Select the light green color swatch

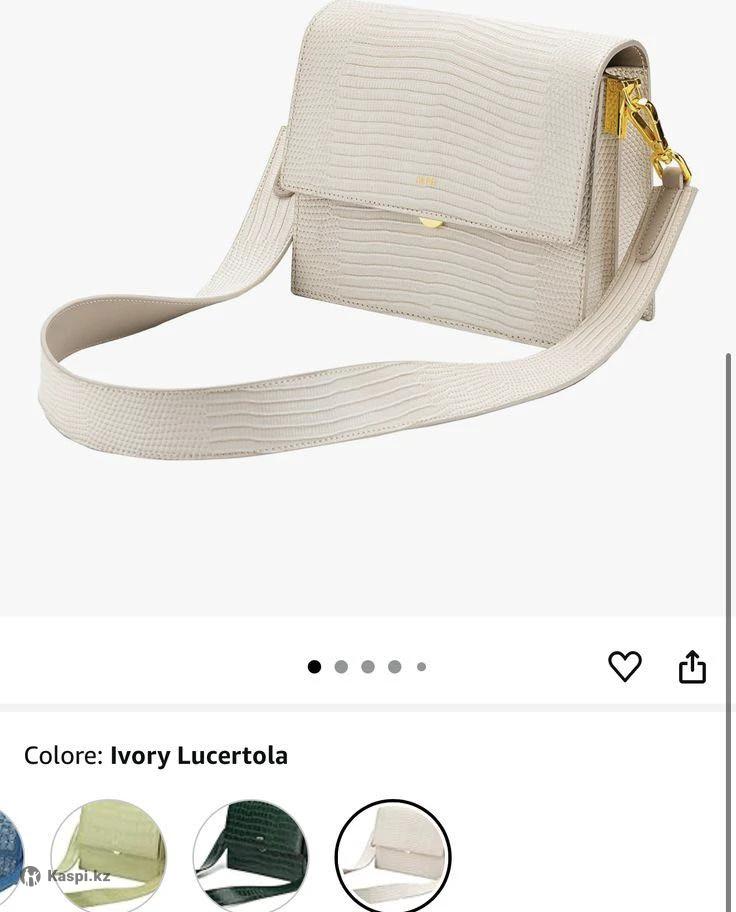tap(109, 856)
